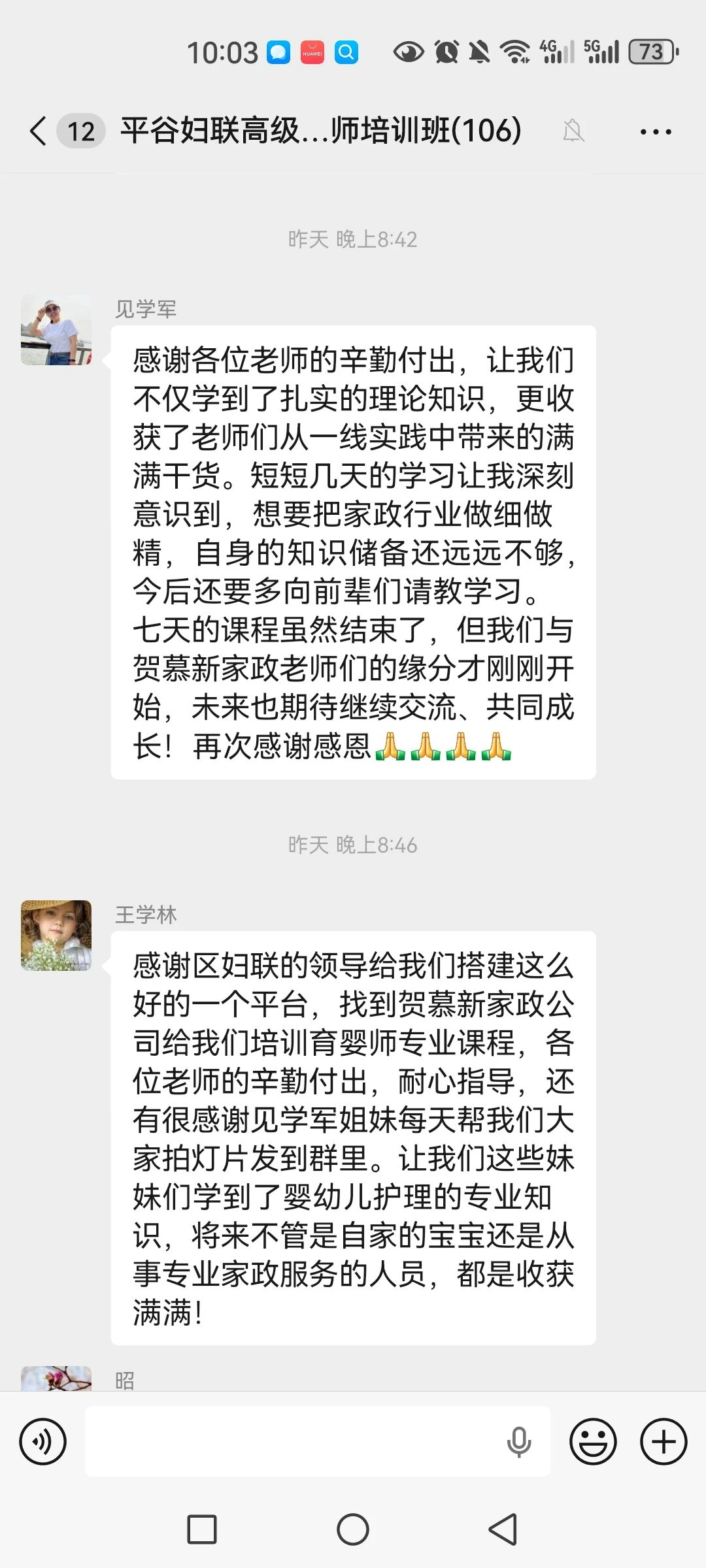The image size is (706, 1568).
Task: Go back to the chat list
Action: pyautogui.click(x=39, y=131)
